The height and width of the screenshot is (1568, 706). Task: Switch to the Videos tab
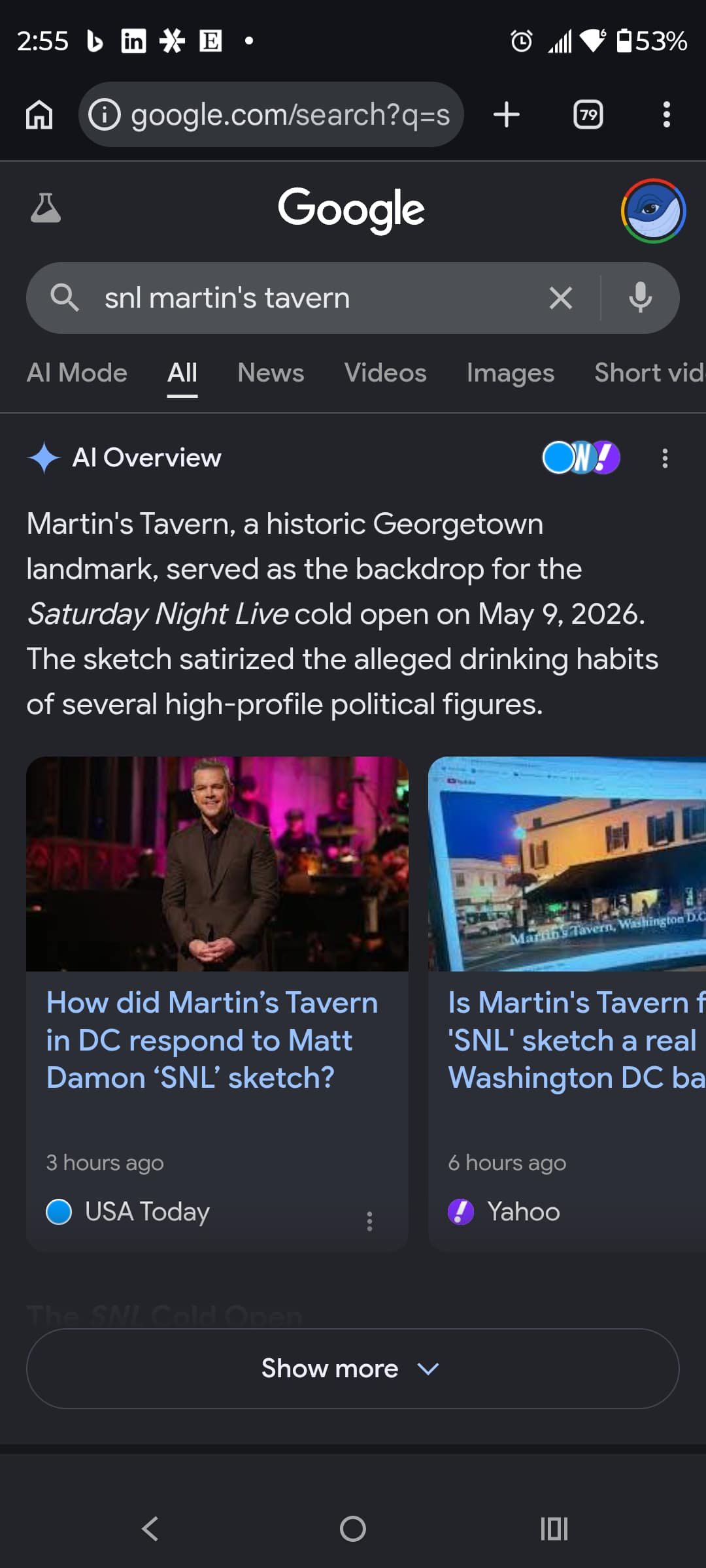click(386, 373)
